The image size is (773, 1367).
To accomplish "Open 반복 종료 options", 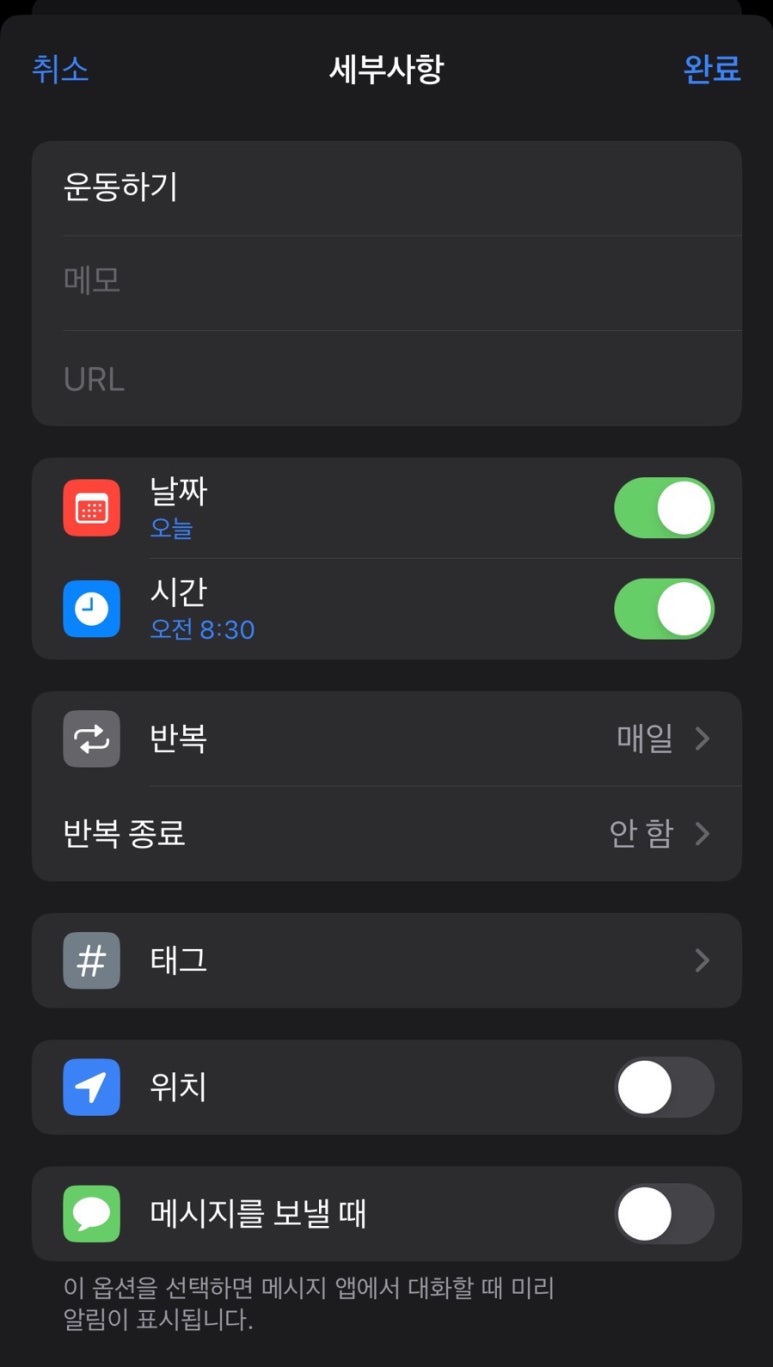I will point(387,834).
